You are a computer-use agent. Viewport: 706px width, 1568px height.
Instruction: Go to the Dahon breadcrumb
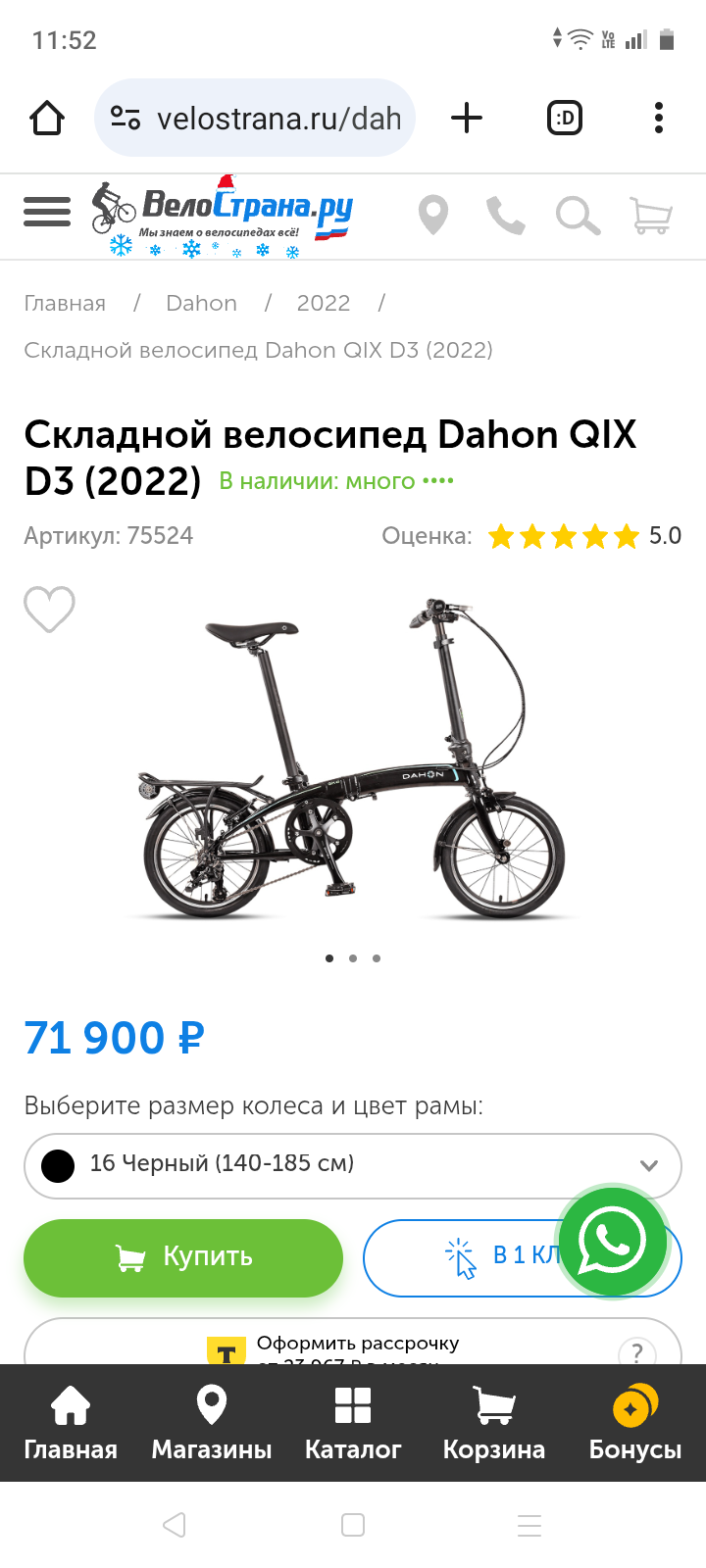[201, 304]
